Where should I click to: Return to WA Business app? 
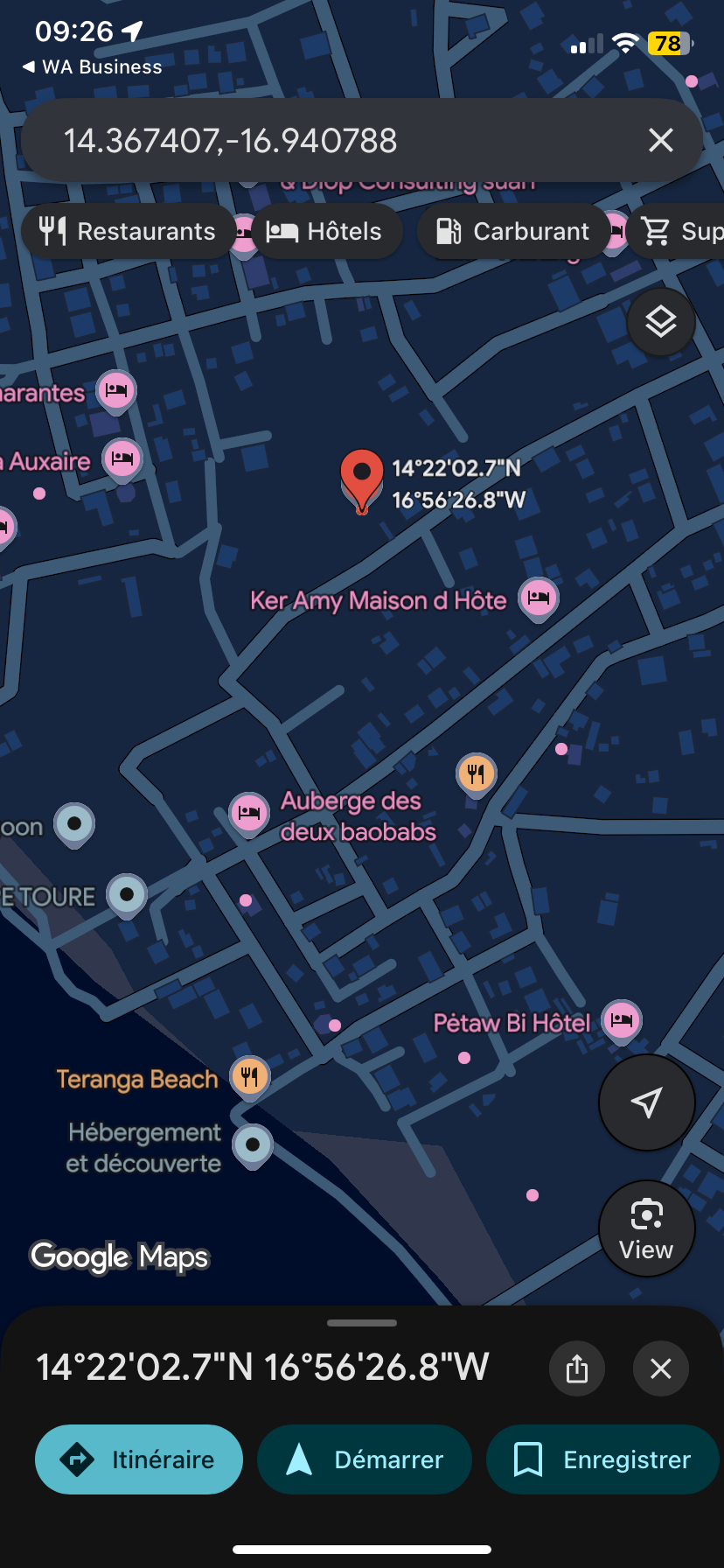pos(92,67)
